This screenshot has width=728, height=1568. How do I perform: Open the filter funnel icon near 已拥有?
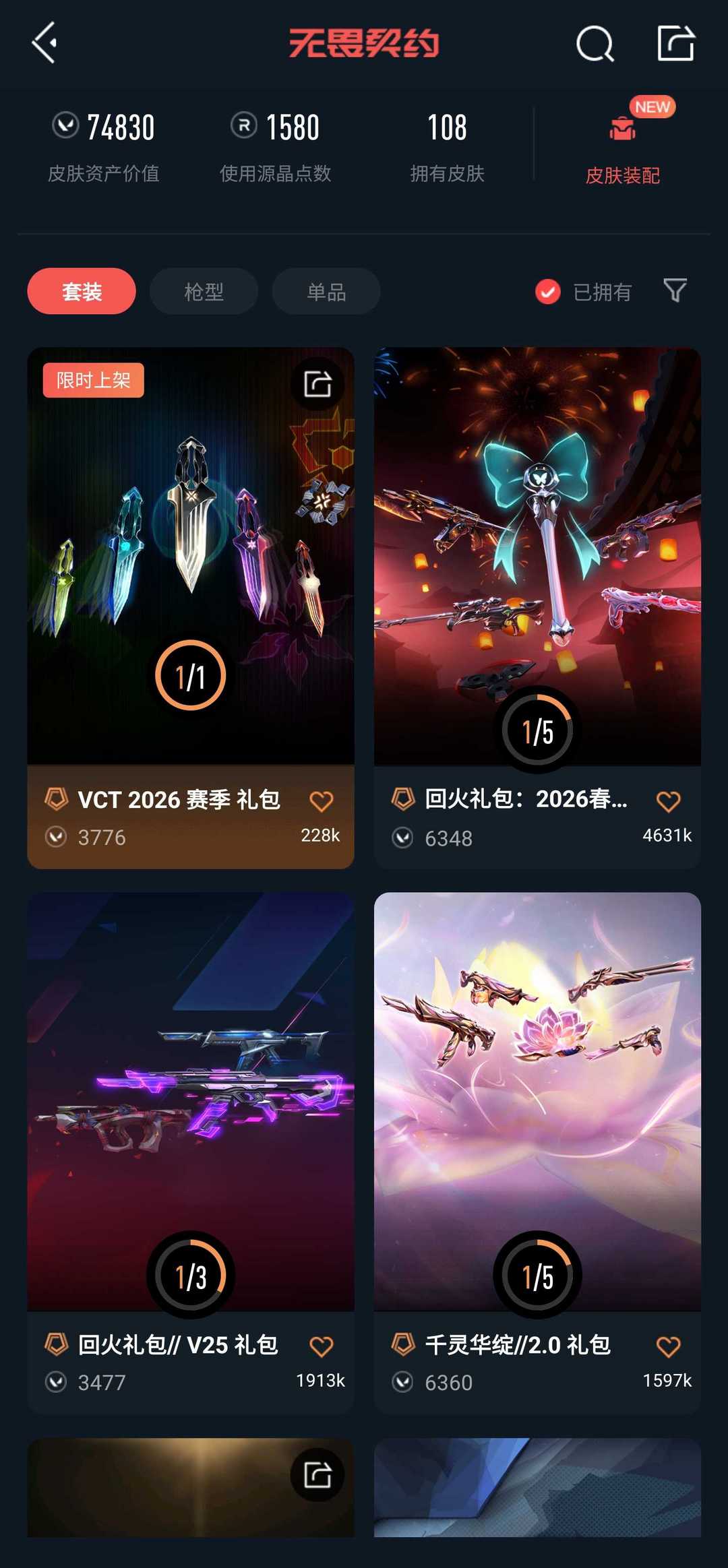[675, 290]
